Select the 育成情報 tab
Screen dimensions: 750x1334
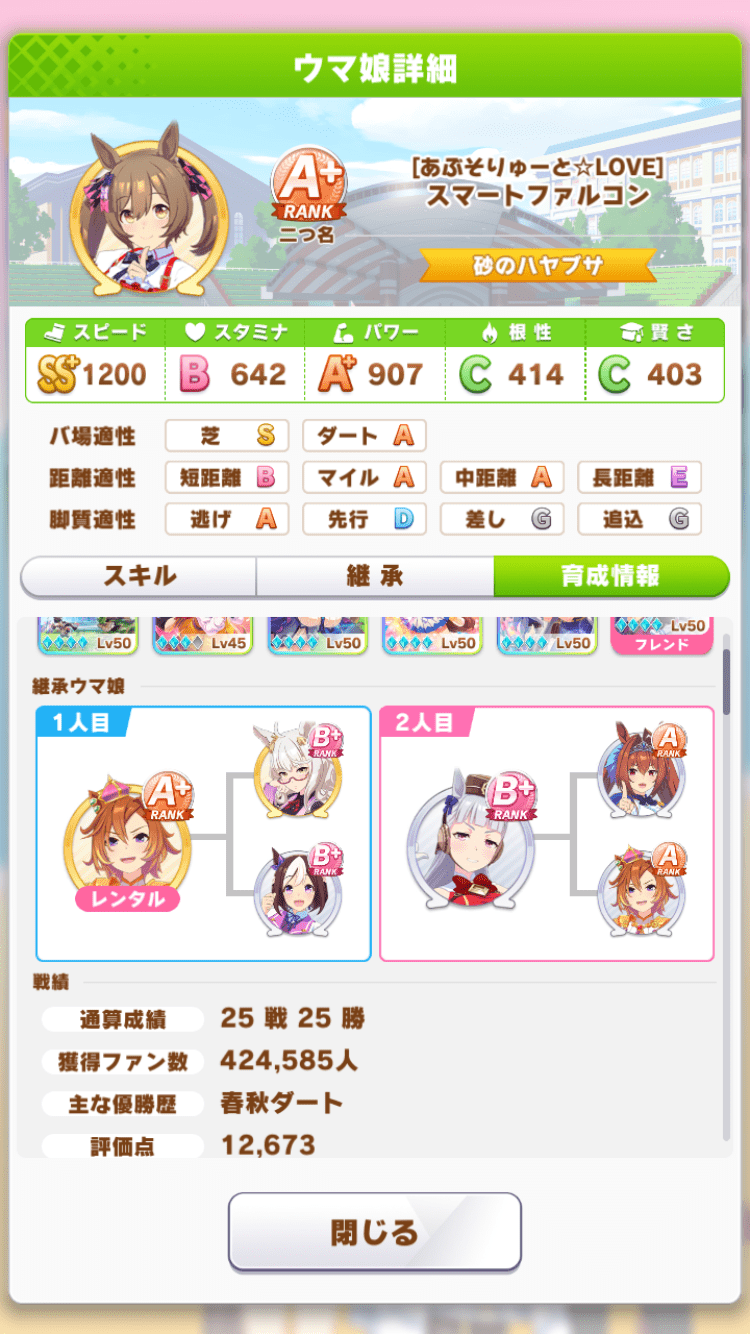coord(610,576)
